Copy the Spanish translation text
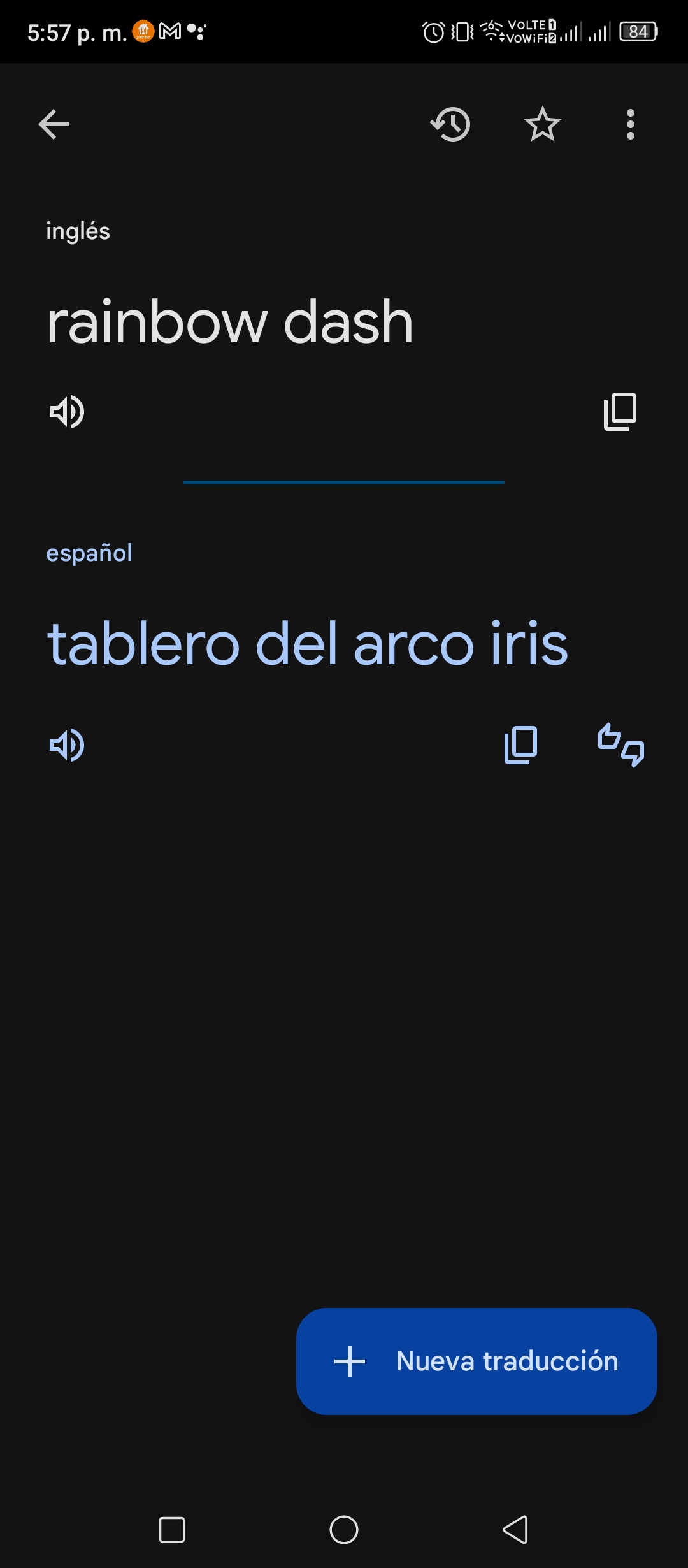This screenshot has width=688, height=1568. (520, 744)
